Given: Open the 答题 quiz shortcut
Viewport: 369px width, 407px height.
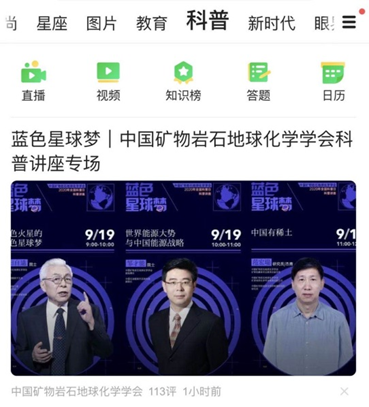Looking at the screenshot, I should [x=259, y=81].
